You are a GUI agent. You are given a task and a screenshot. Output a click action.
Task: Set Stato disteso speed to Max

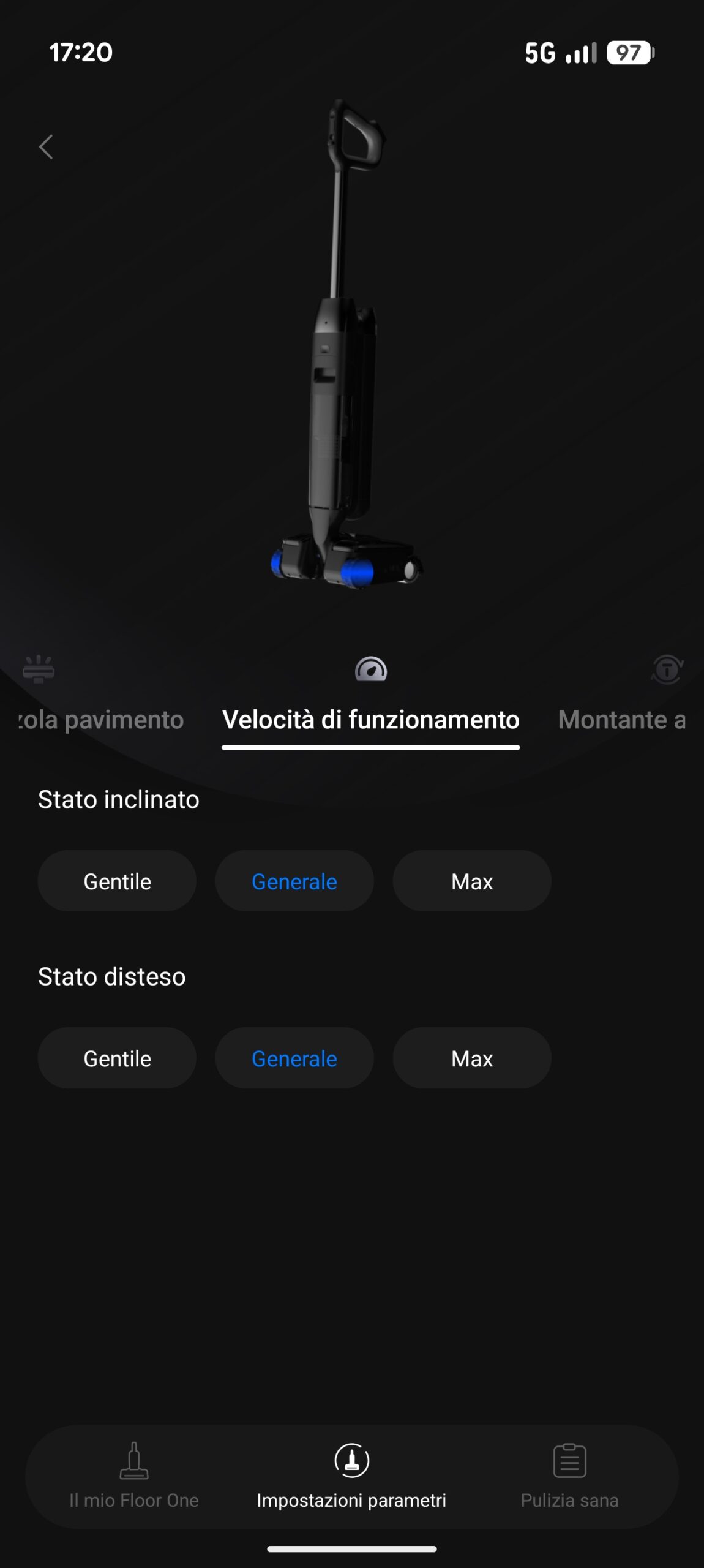[x=472, y=1058]
